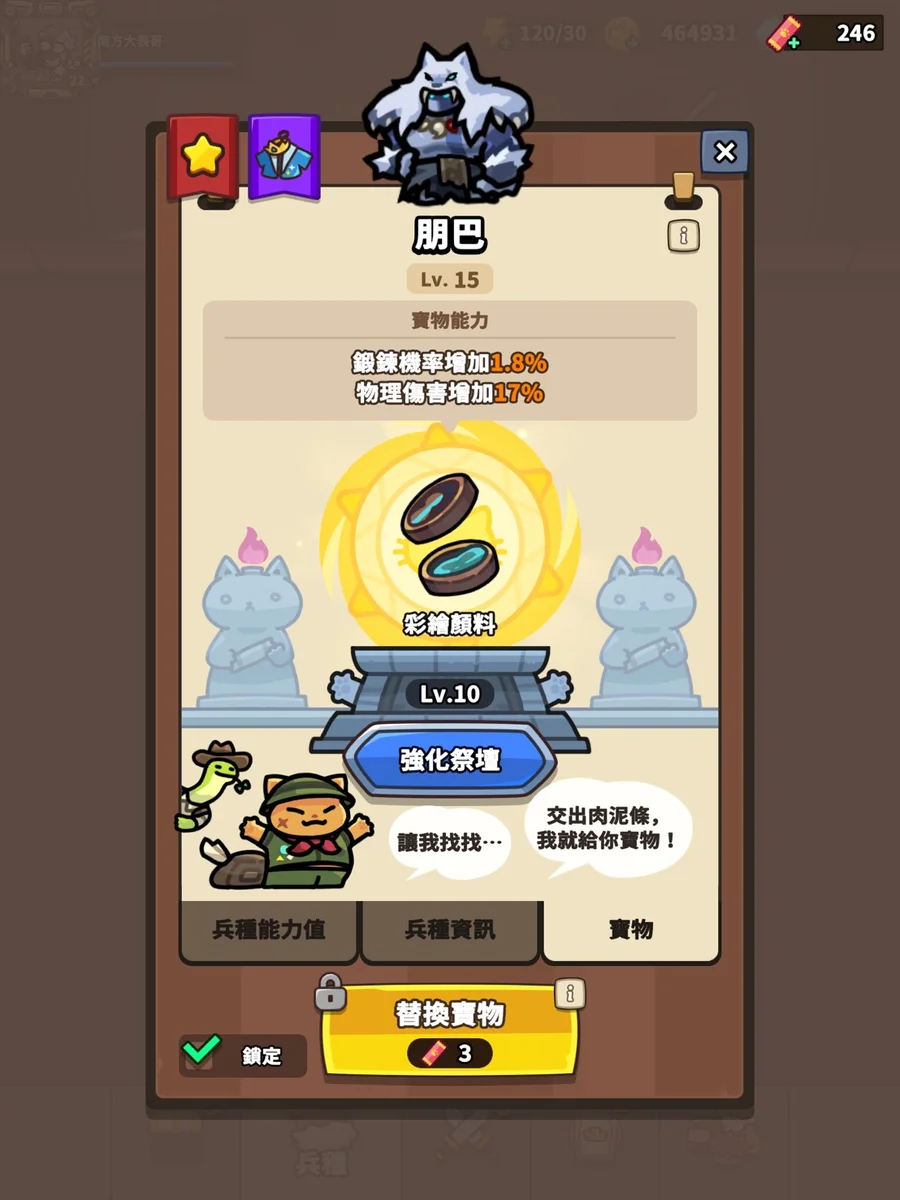Open the purple costume banner
The image size is (900, 1200).
[284, 157]
